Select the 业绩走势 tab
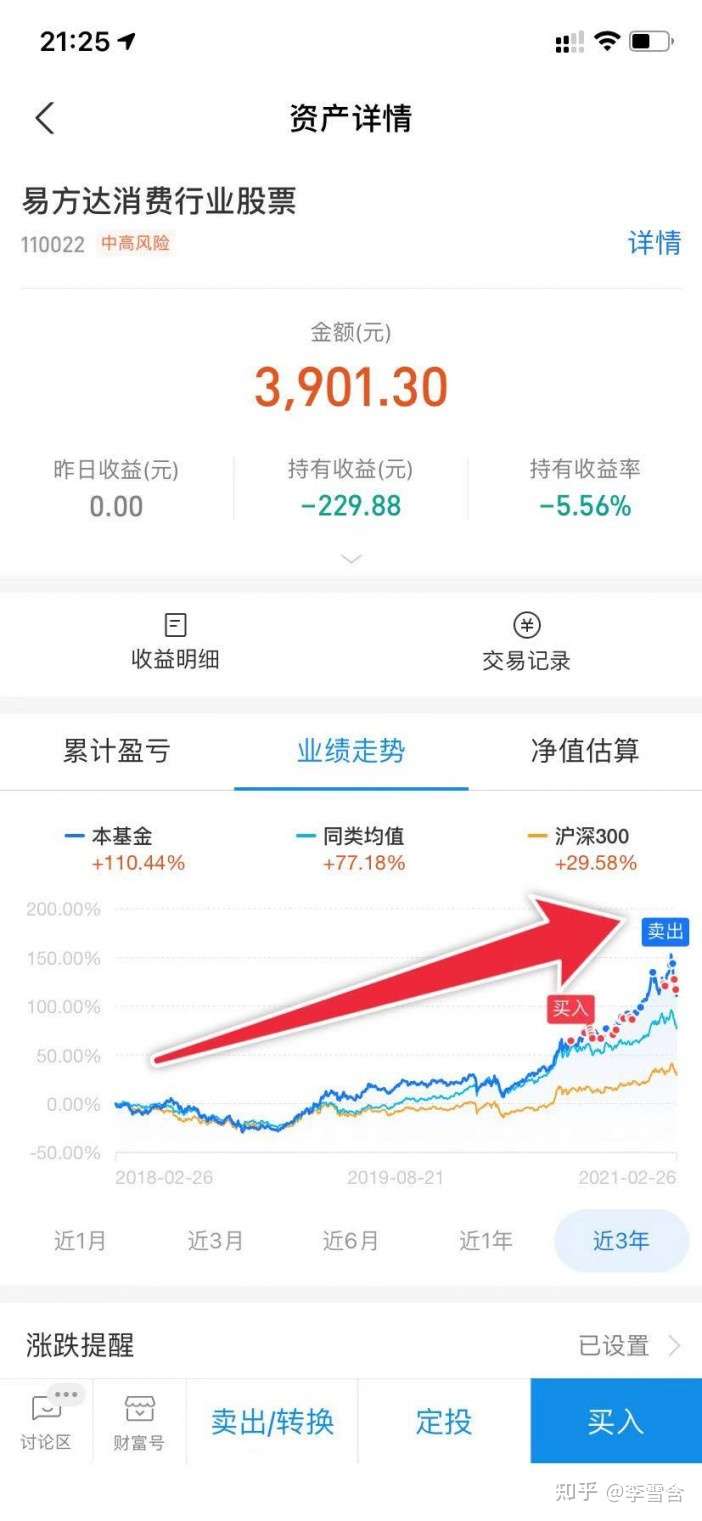This screenshot has height=1521, width=702. click(x=351, y=751)
